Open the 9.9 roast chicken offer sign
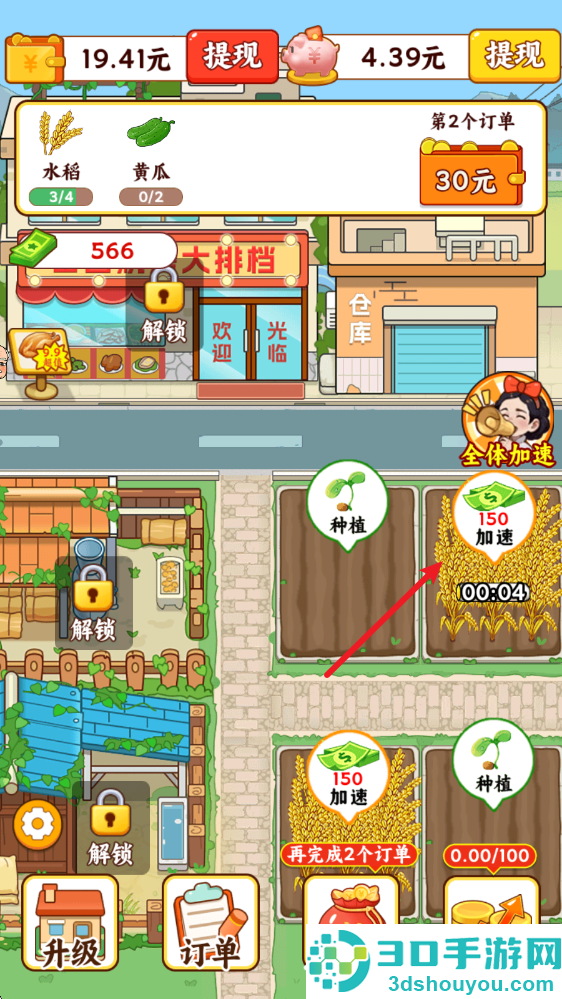Viewport: 562px width, 999px height. (x=39, y=358)
